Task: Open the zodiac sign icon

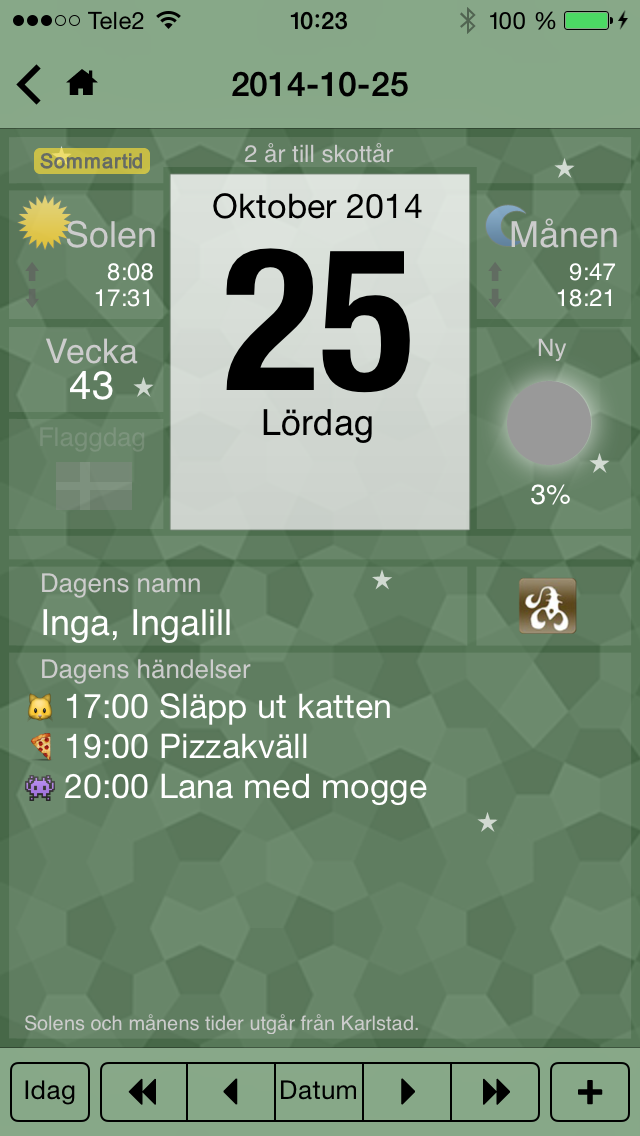Action: point(547,606)
